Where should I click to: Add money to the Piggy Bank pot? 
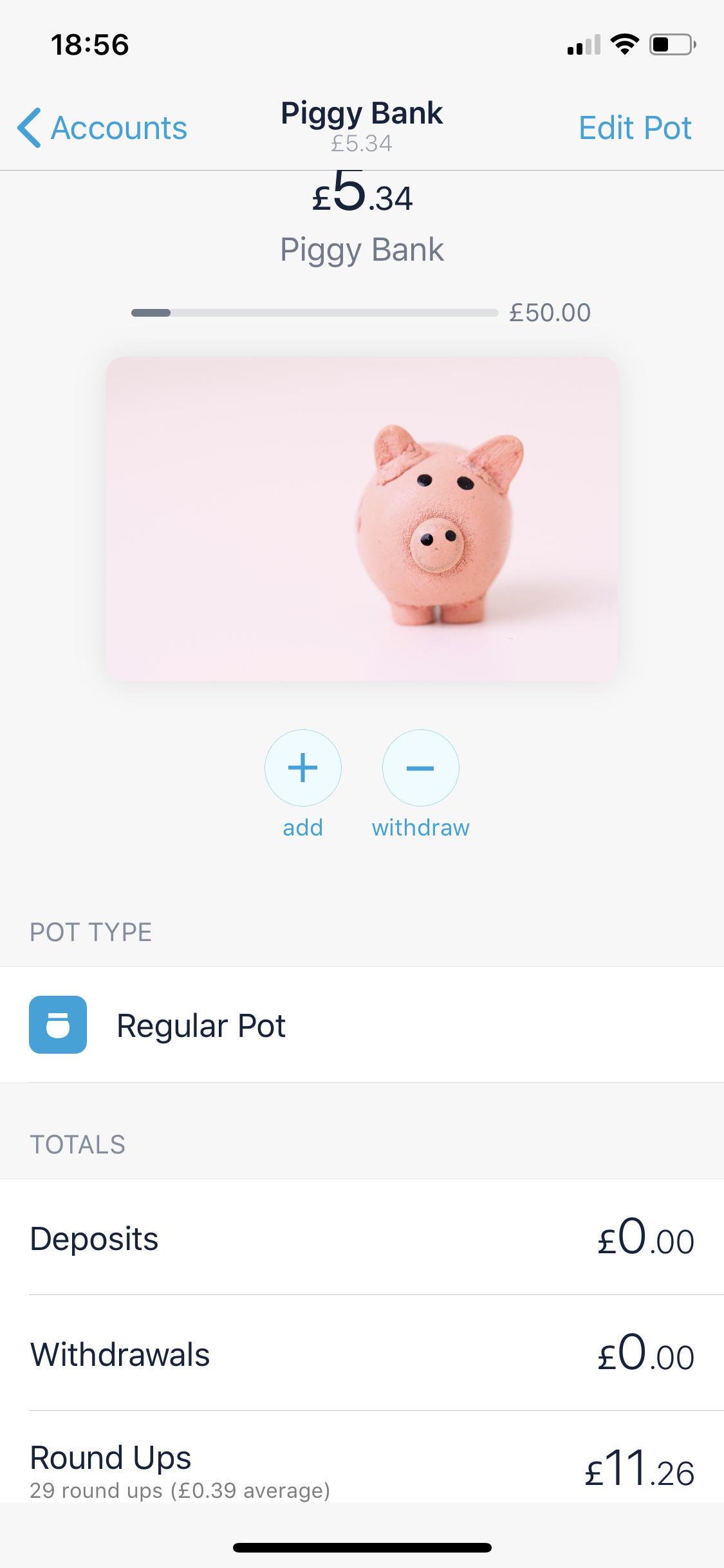pyautogui.click(x=302, y=768)
